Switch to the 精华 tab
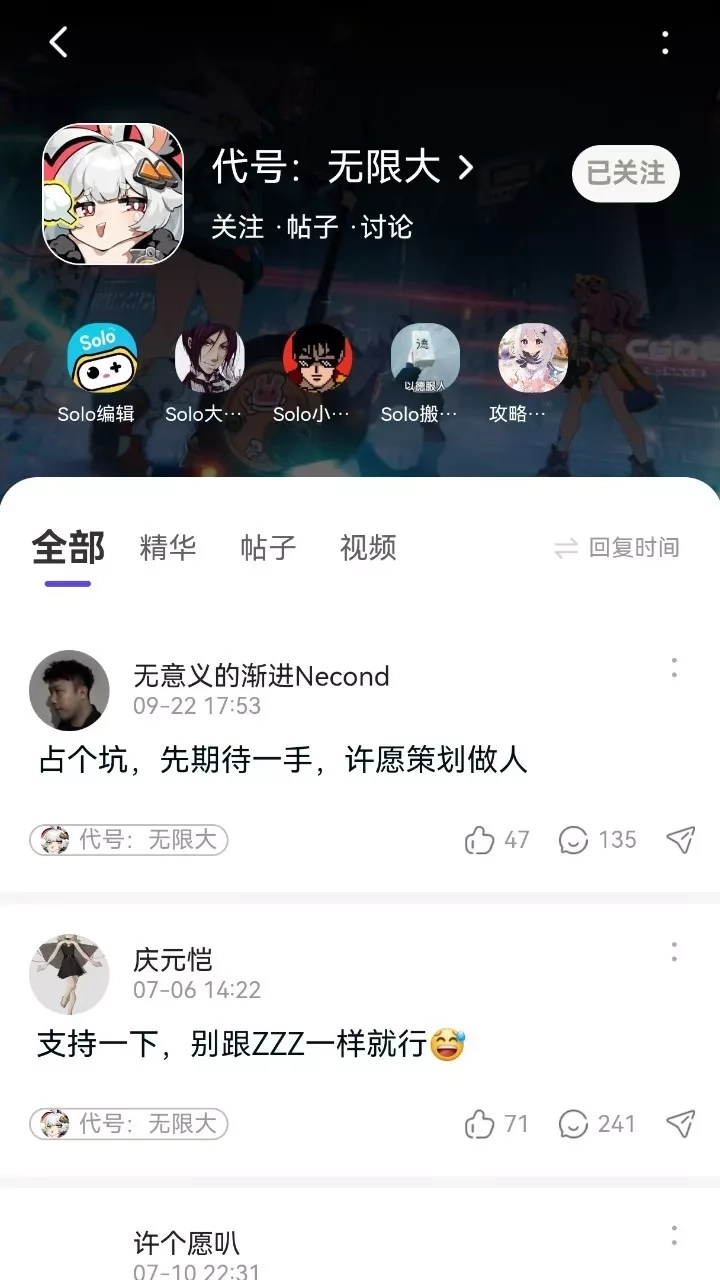The image size is (720, 1280). click(x=168, y=547)
